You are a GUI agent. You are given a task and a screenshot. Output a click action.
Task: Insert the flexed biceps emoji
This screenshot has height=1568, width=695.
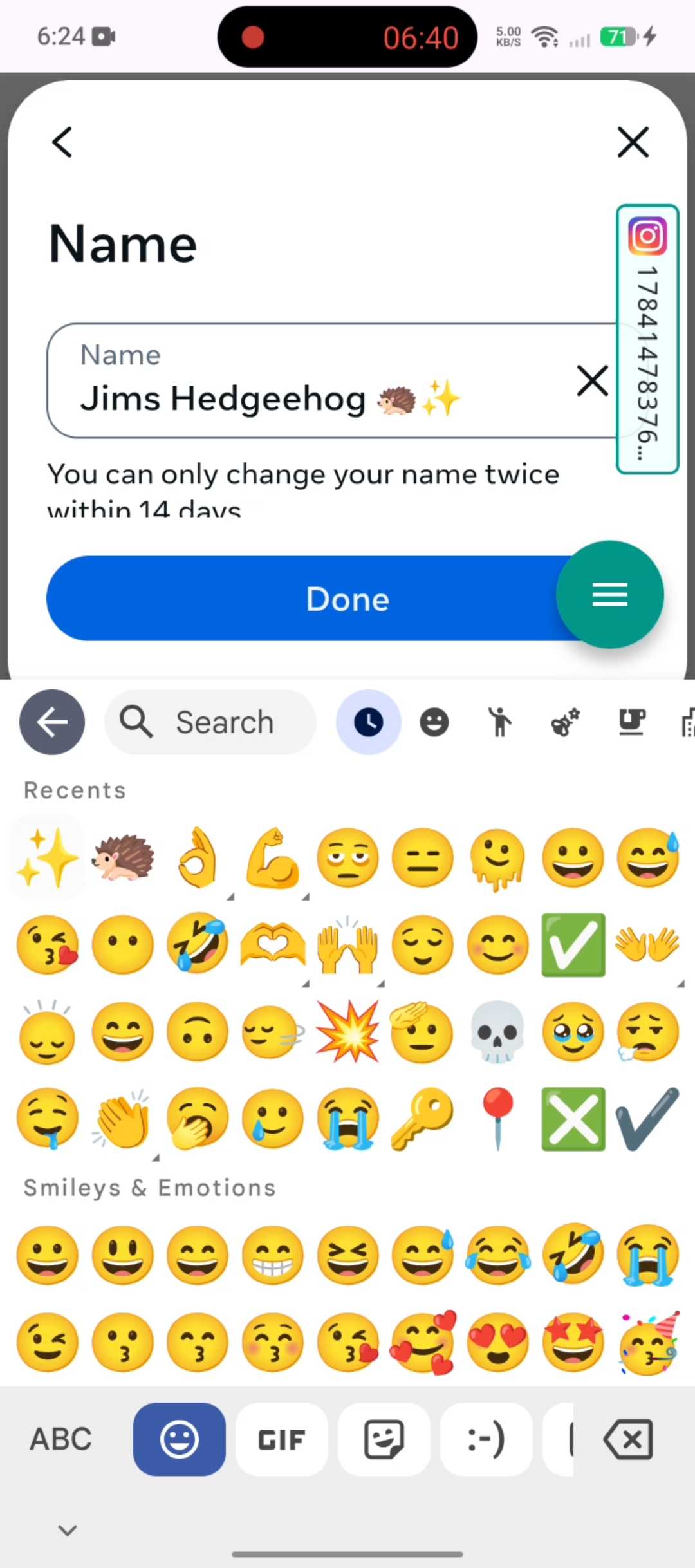pos(273,858)
